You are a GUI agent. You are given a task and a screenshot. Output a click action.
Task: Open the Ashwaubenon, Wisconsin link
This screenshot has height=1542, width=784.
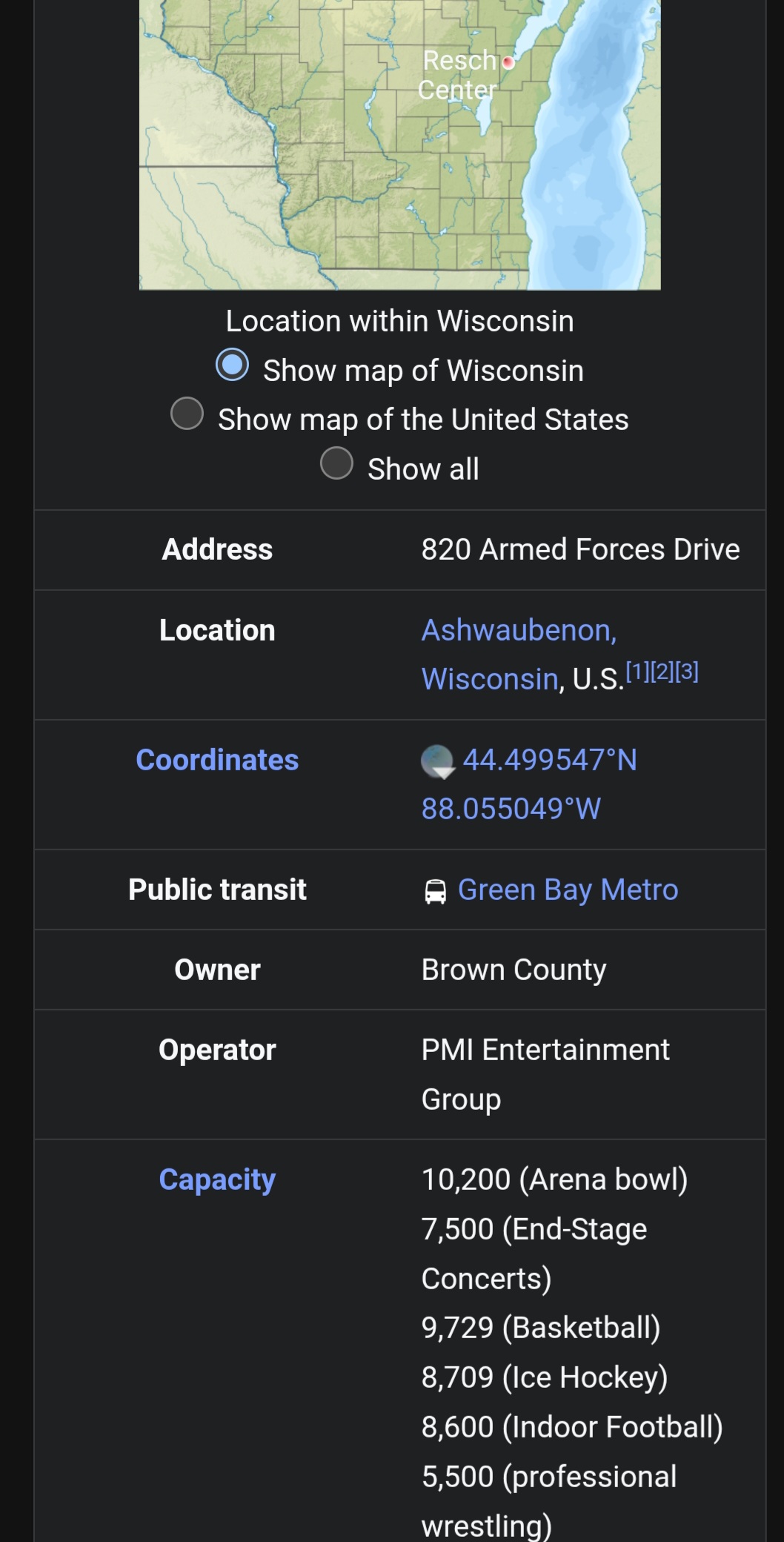pyautogui.click(x=519, y=654)
